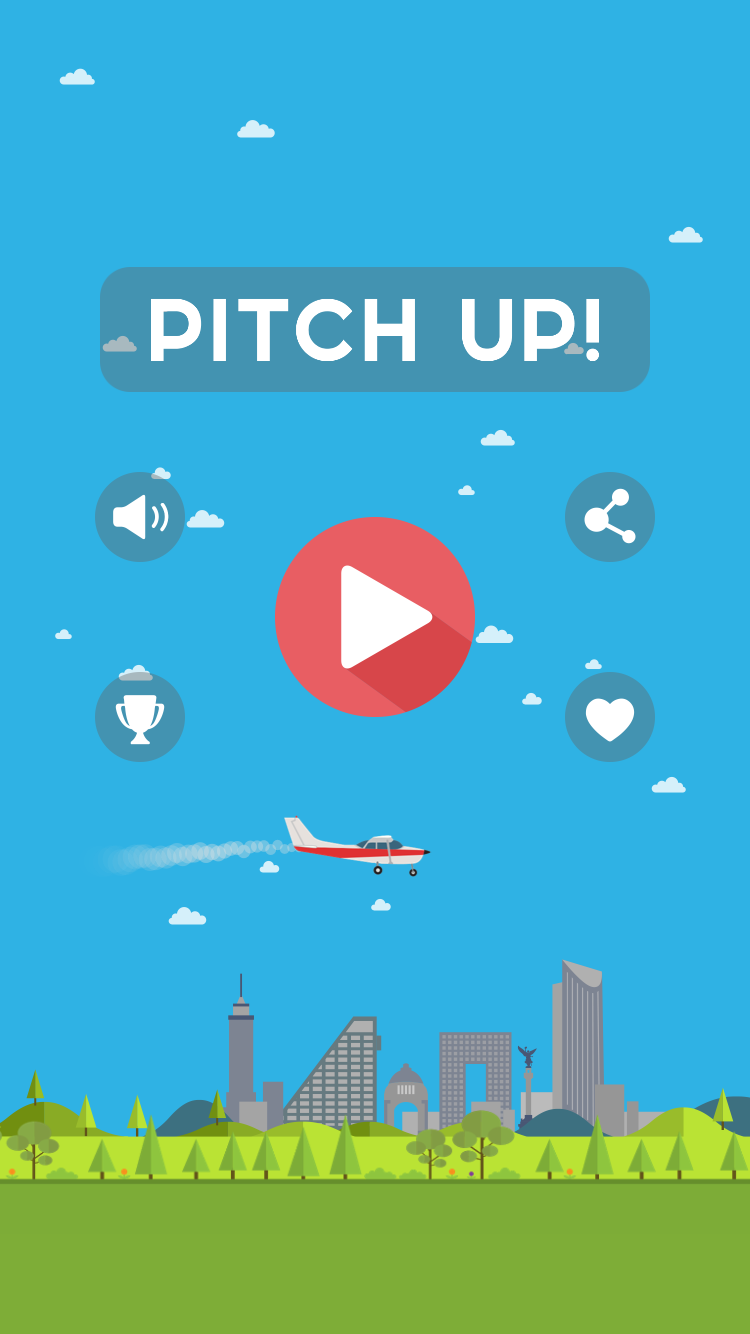Image resolution: width=750 pixels, height=1334 pixels.
Task: Toggle the sound speaker icon
Action: [140, 517]
